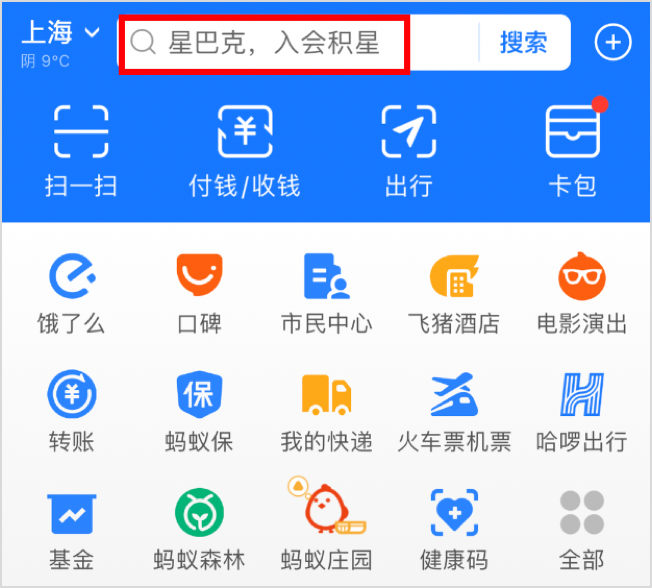
Task: Open 口碑 mini app
Action: 200,292
